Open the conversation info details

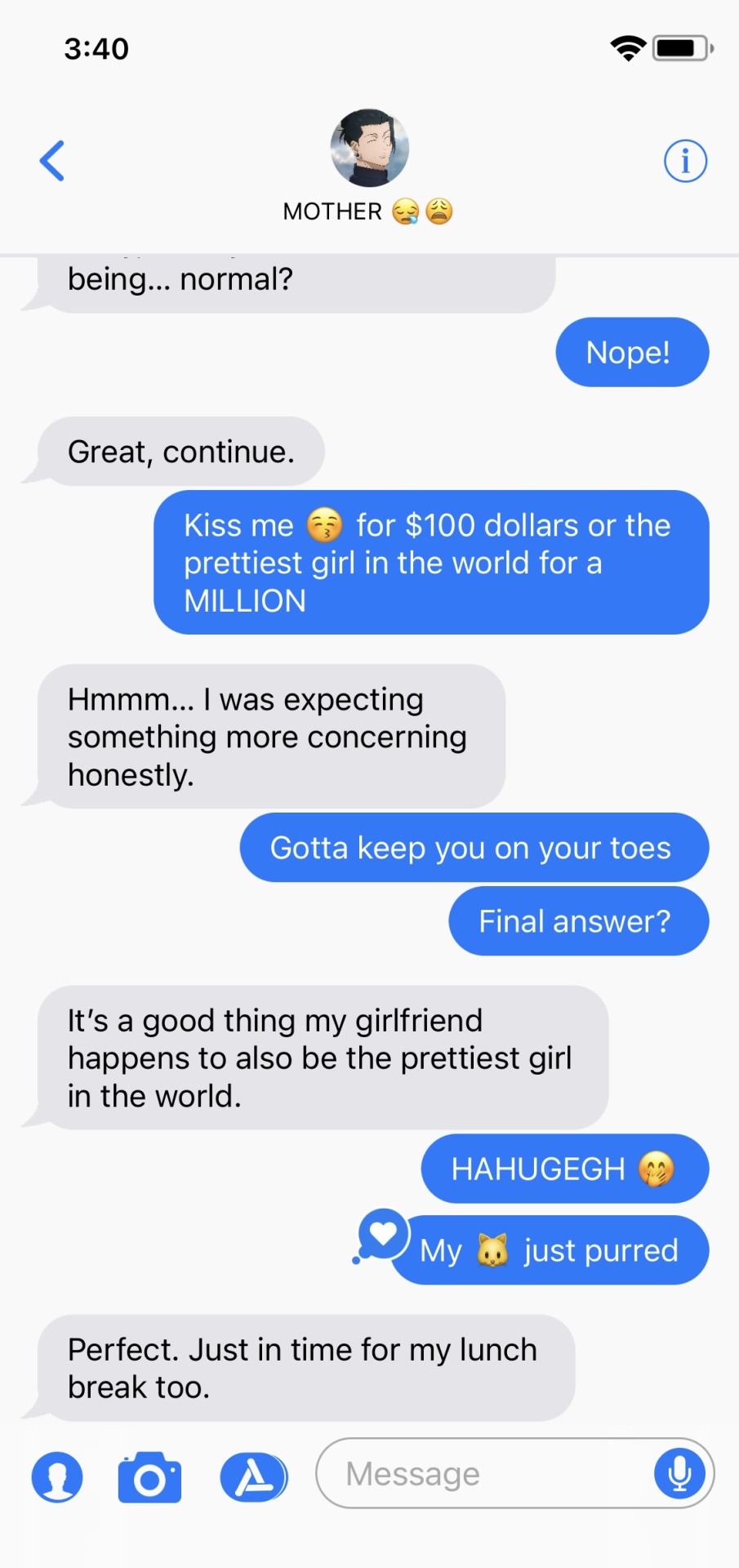685,161
